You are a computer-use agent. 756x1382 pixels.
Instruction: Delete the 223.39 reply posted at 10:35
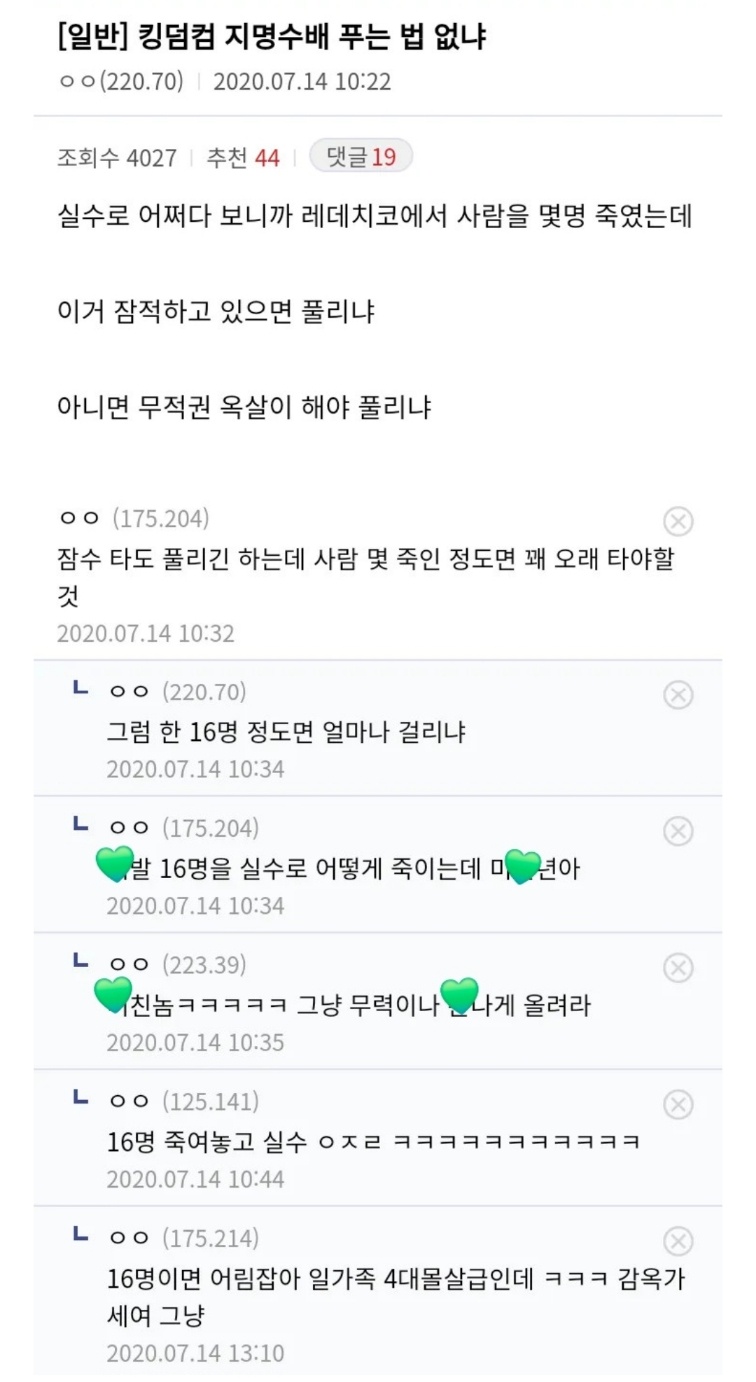tap(678, 967)
